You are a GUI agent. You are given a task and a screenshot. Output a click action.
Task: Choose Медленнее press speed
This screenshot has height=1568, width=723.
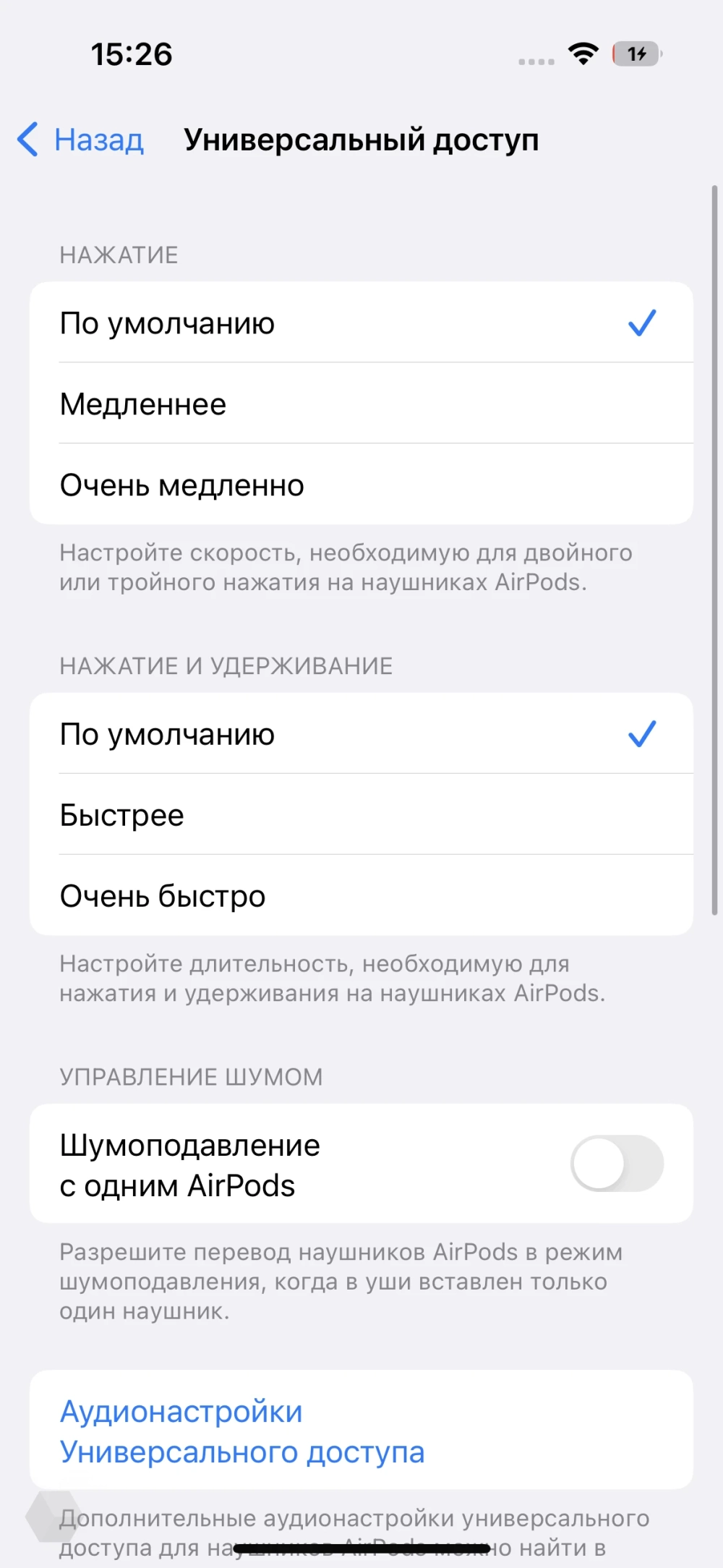point(360,404)
